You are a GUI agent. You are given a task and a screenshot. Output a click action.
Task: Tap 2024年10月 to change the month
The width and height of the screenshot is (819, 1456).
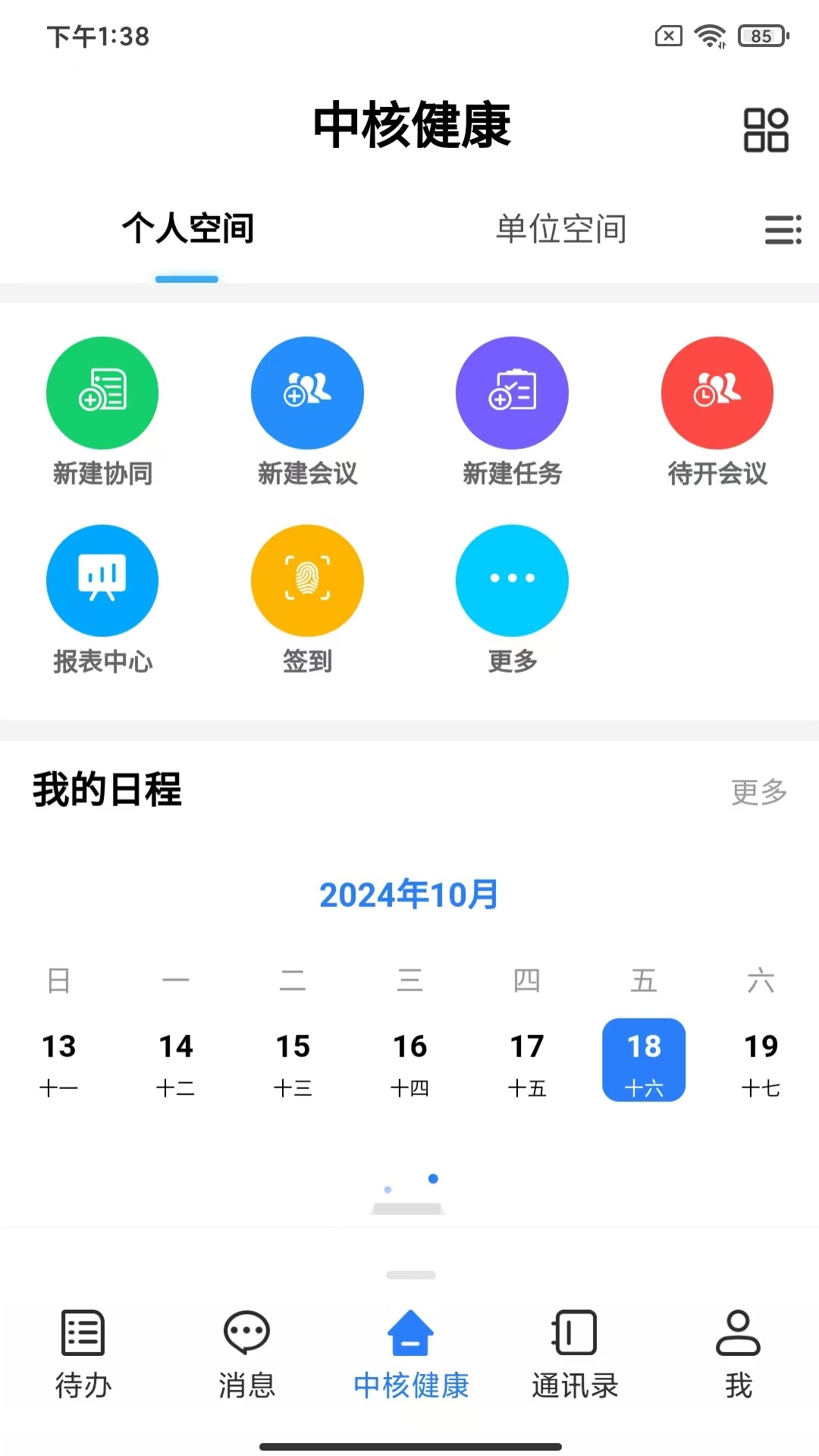click(x=409, y=895)
